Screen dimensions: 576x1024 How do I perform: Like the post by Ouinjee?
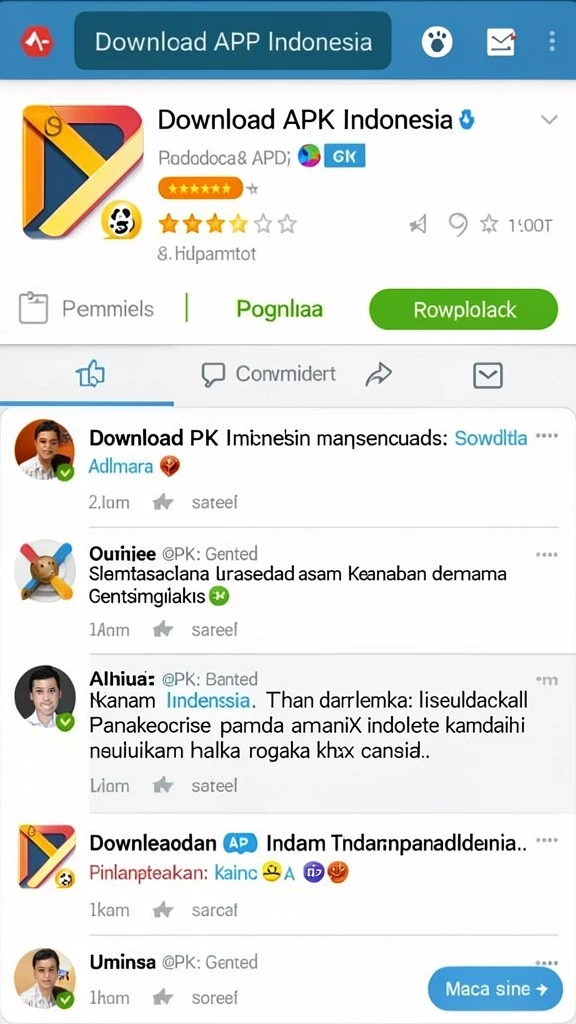click(163, 630)
